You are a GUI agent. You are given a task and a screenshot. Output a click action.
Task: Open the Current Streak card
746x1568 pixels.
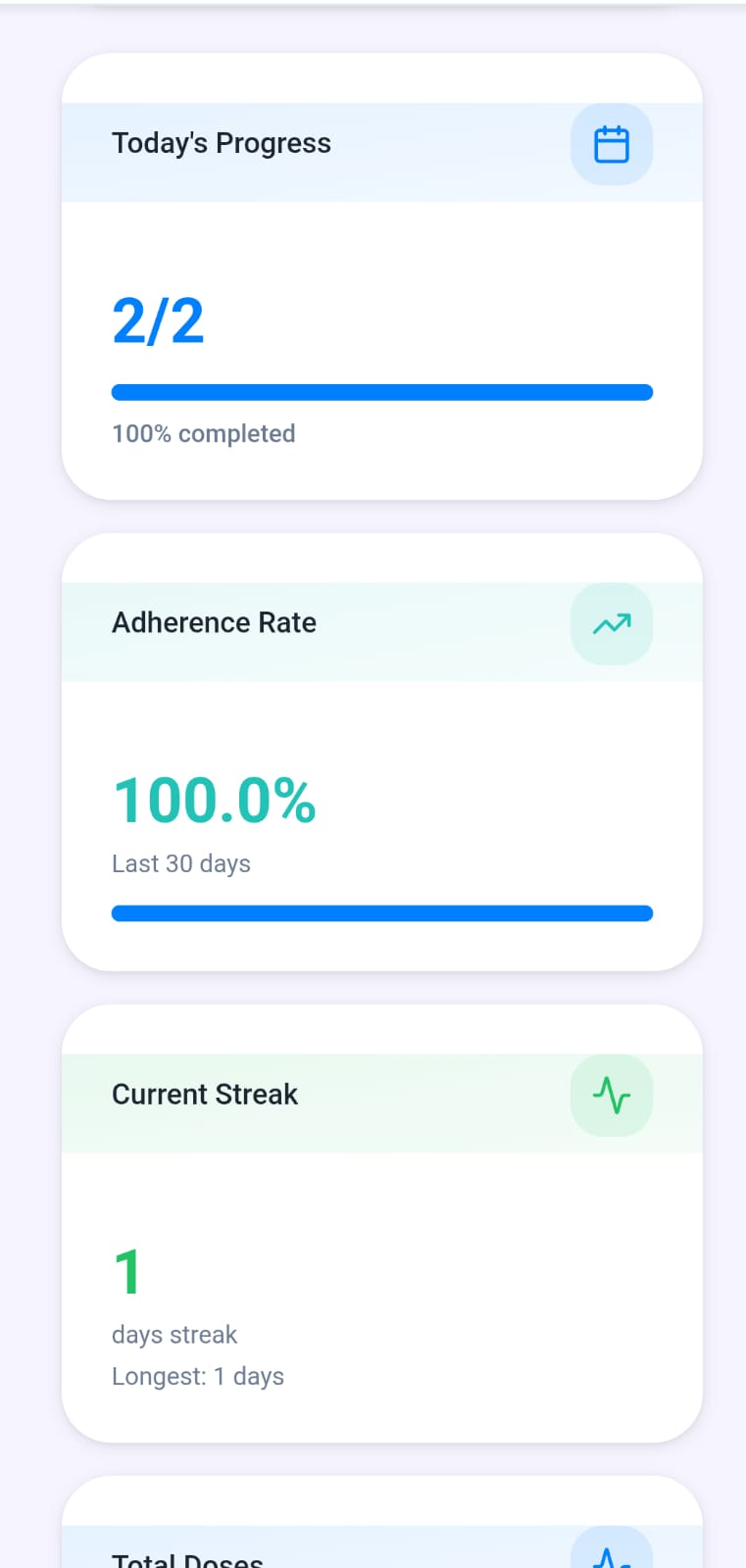(204, 1095)
